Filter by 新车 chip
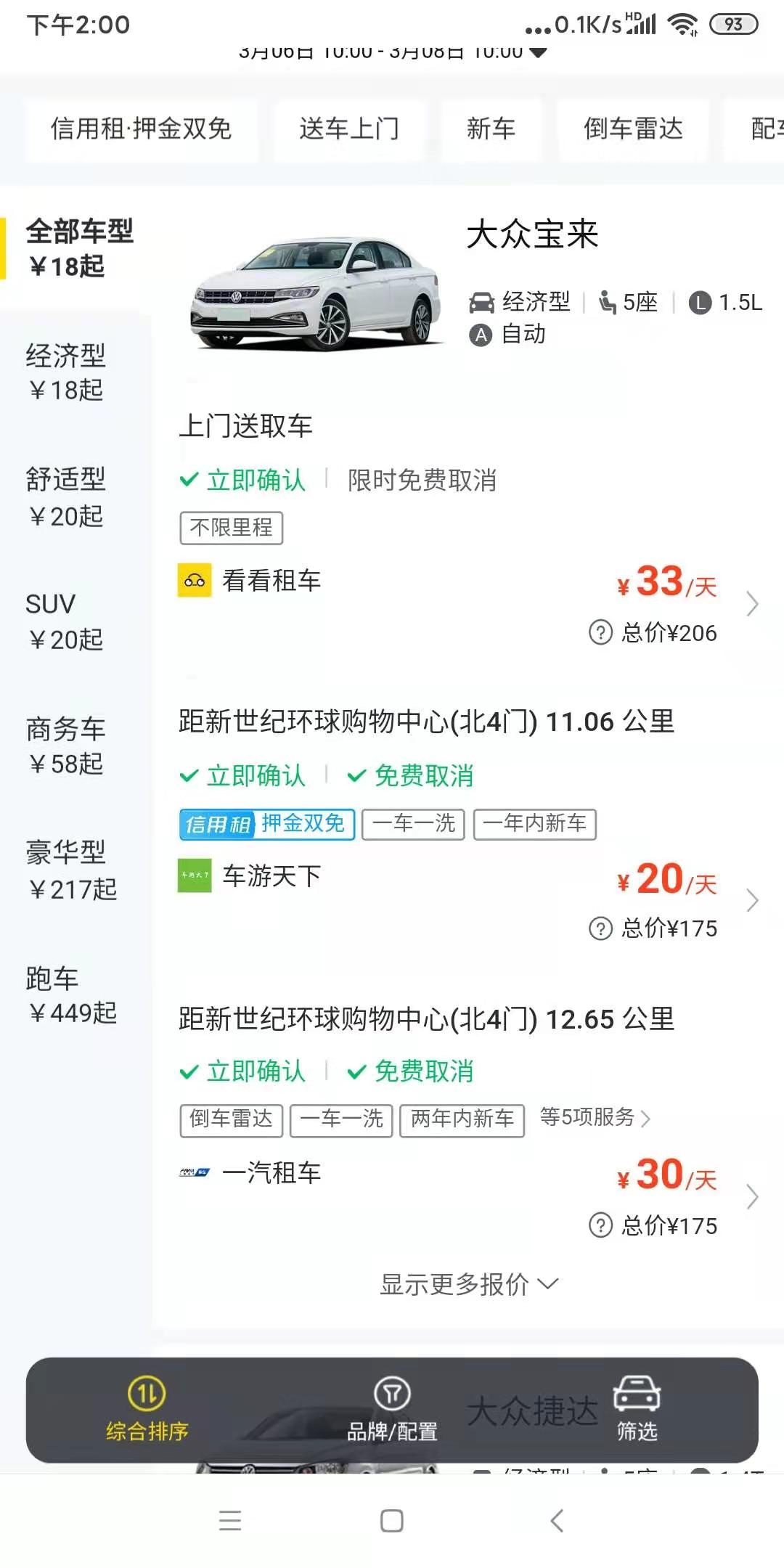Screen dimensions: 784x1568 coord(491,129)
